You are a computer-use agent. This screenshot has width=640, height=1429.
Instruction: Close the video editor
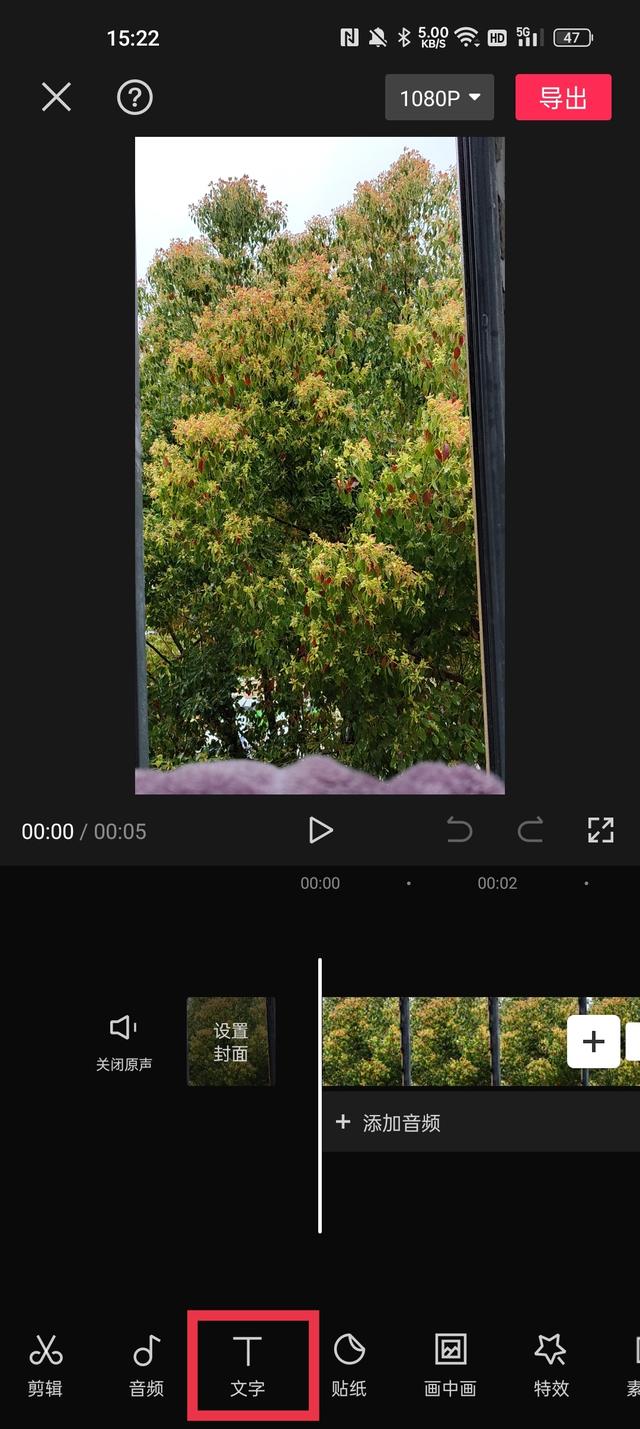56,97
